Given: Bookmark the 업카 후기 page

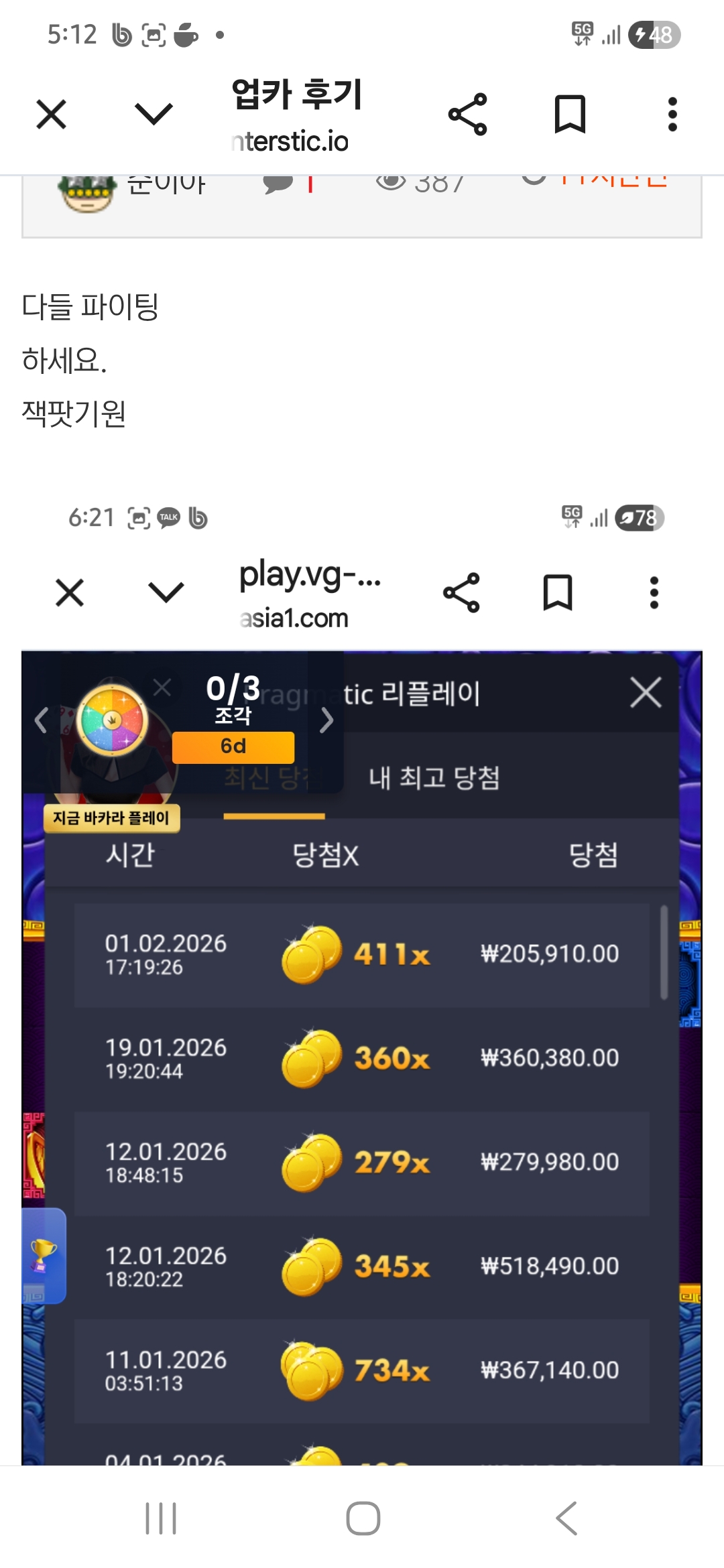Looking at the screenshot, I should [x=570, y=114].
